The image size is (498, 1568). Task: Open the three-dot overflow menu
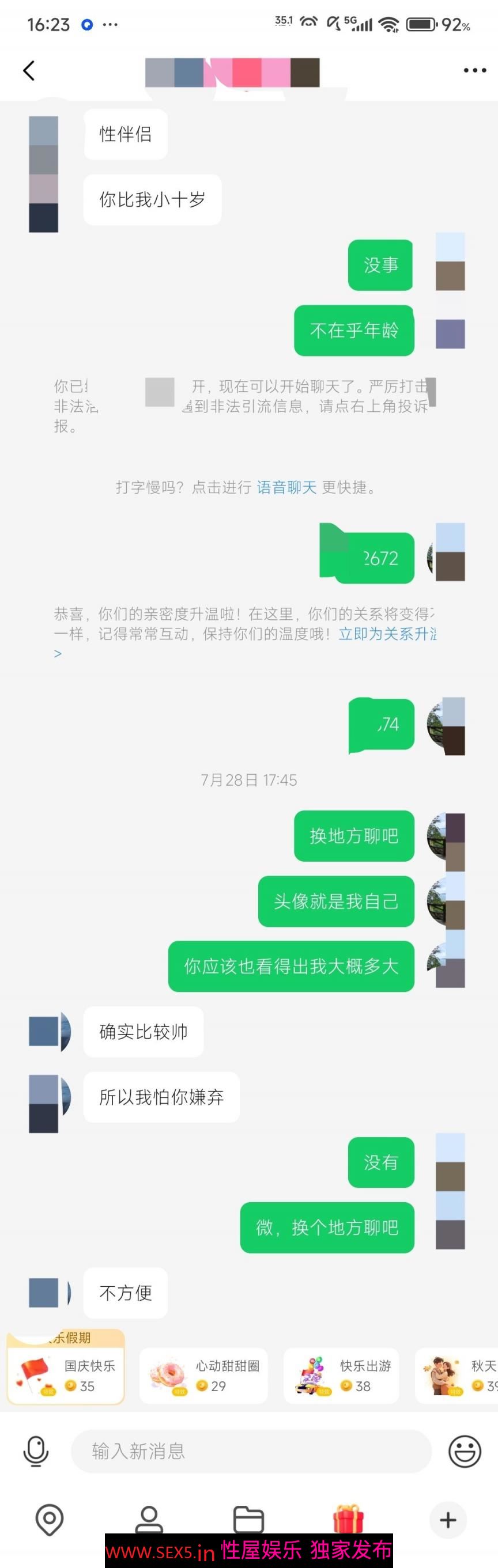[x=474, y=71]
